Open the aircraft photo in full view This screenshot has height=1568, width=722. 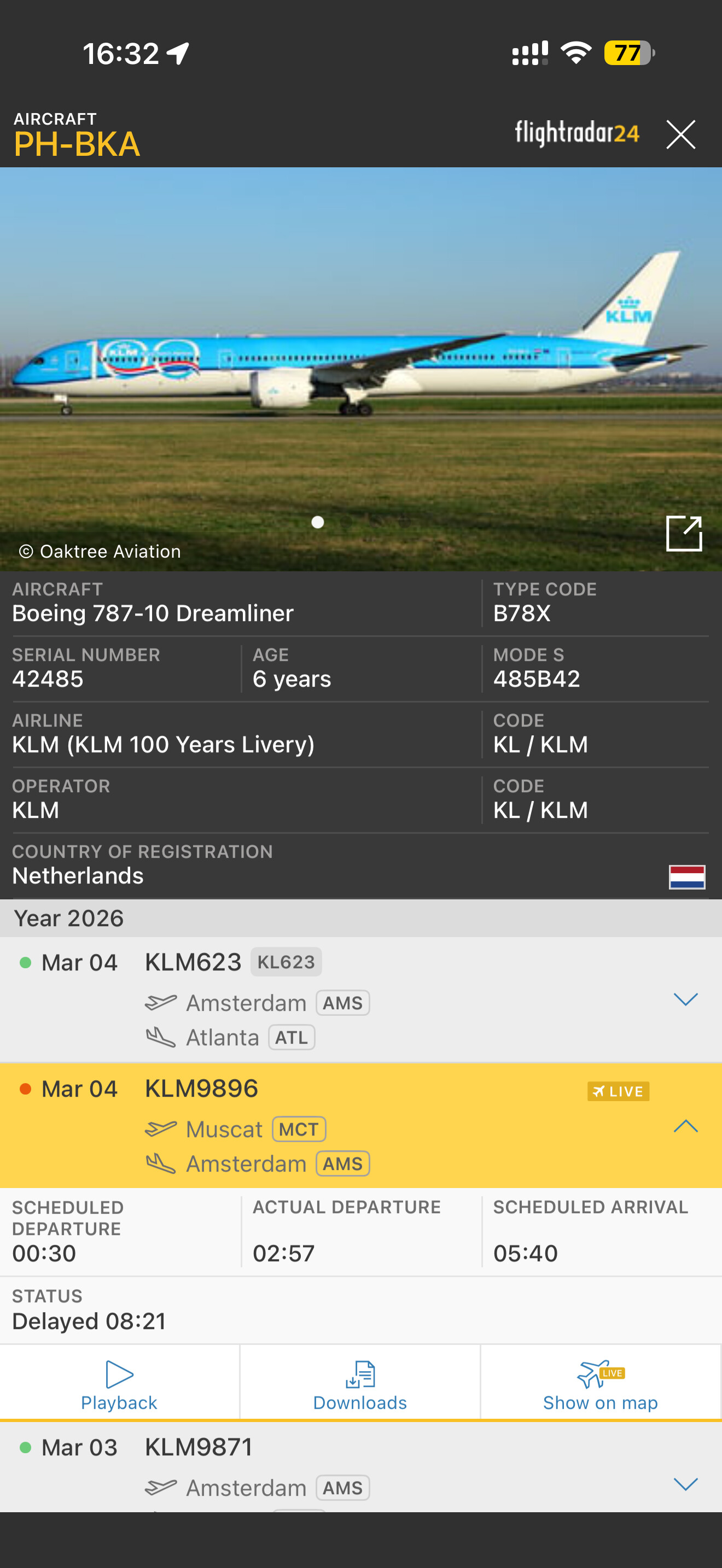tap(684, 533)
